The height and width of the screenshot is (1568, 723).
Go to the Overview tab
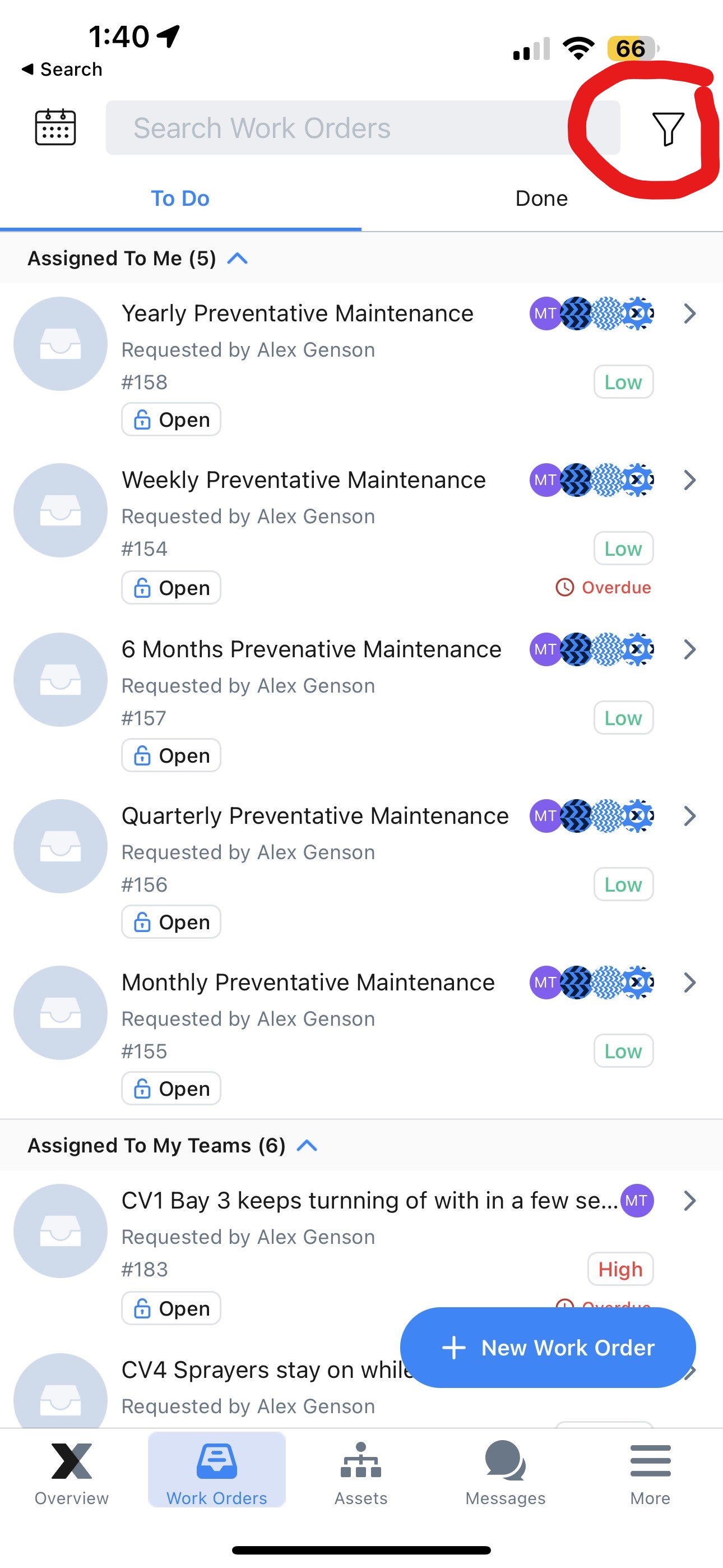point(71,1473)
